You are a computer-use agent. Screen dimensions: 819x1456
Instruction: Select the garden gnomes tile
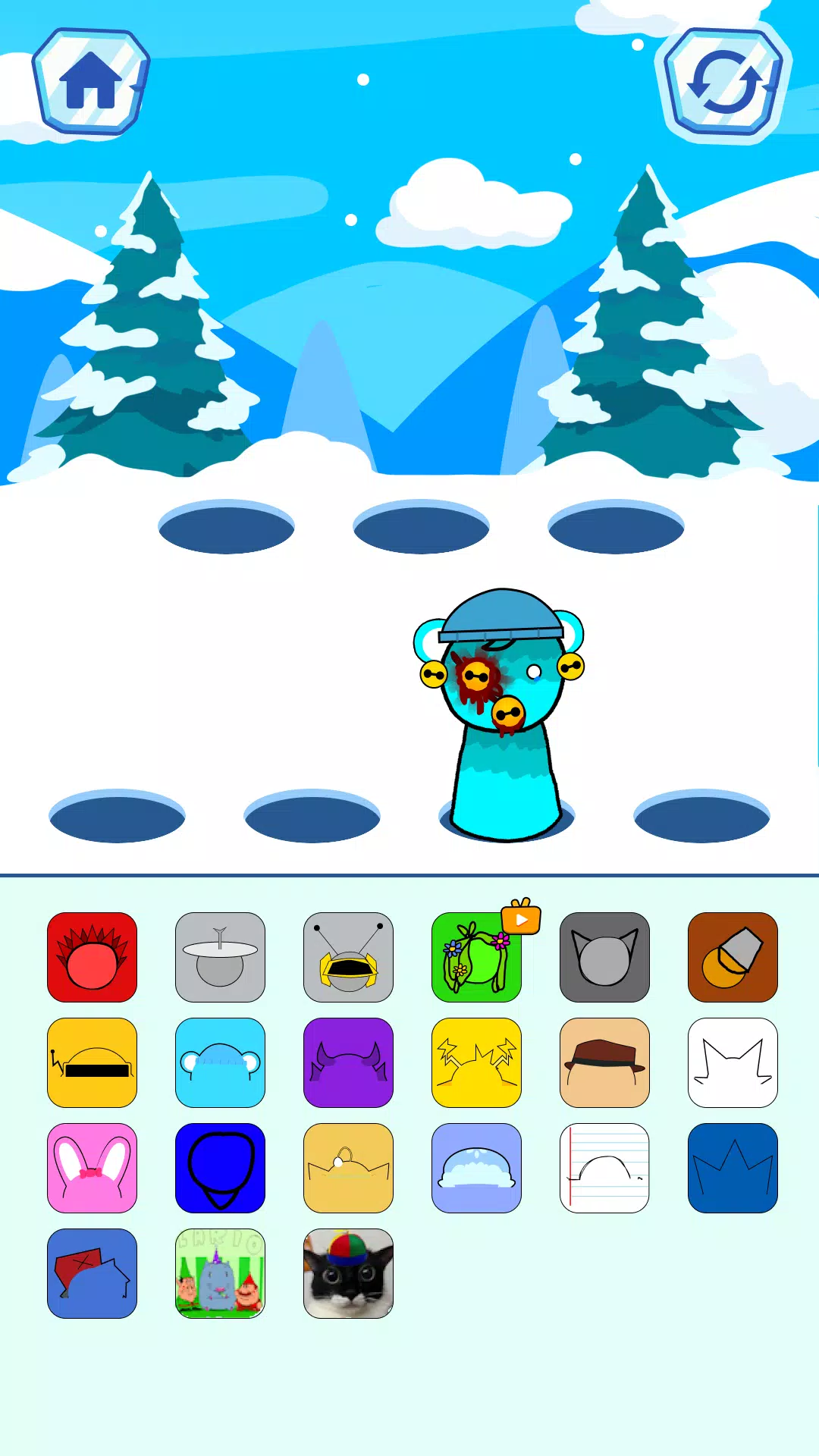(220, 1273)
